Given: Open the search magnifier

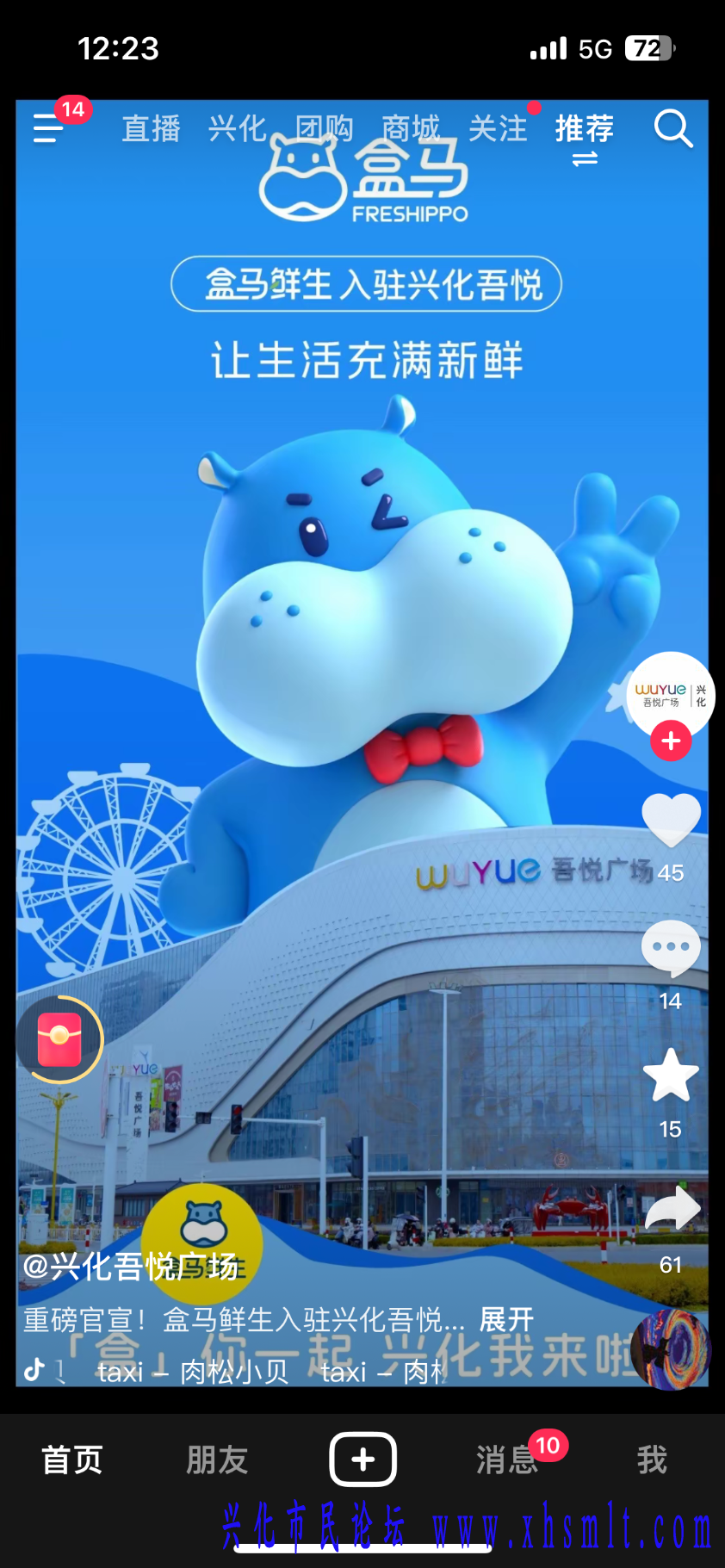Looking at the screenshot, I should [x=672, y=129].
